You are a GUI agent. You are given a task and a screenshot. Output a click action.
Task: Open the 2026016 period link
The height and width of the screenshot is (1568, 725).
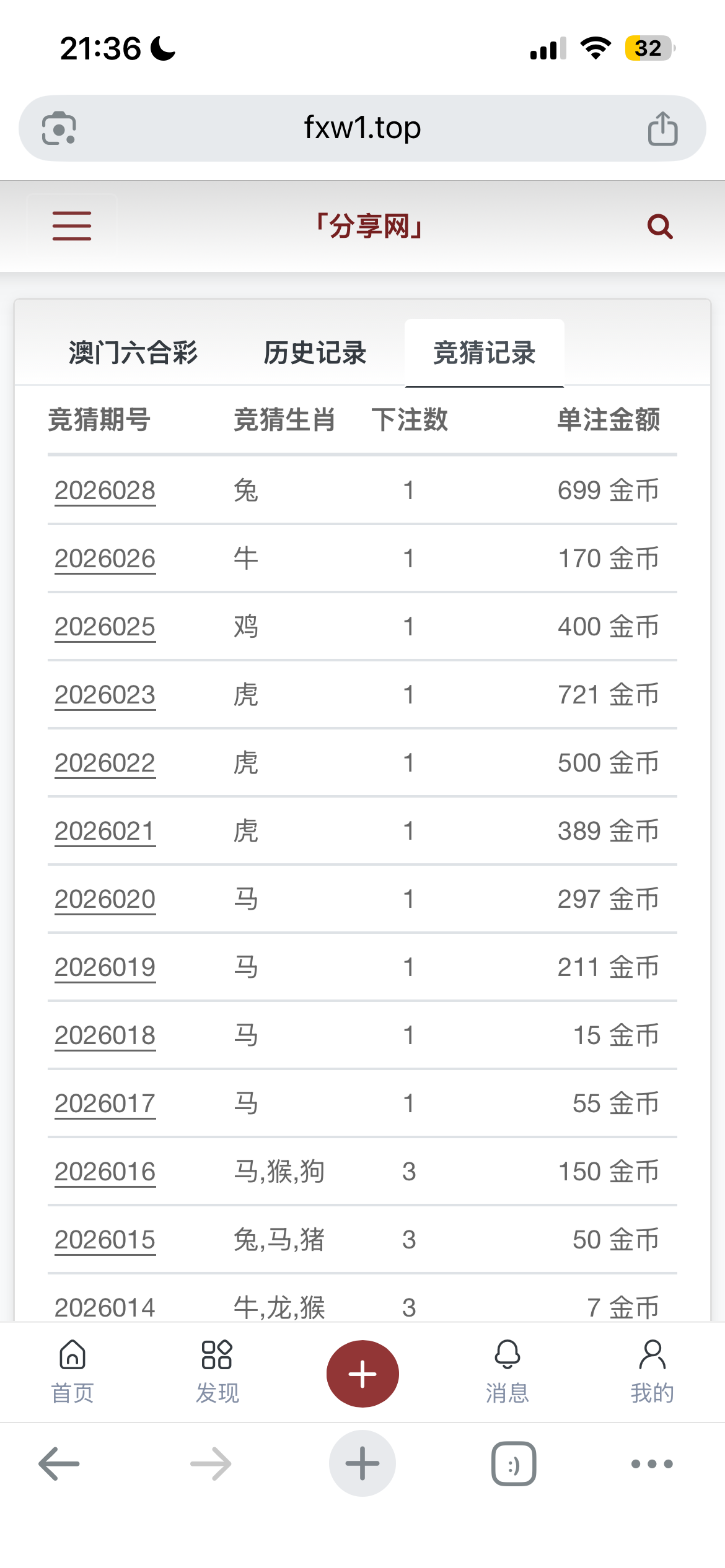pos(105,1172)
